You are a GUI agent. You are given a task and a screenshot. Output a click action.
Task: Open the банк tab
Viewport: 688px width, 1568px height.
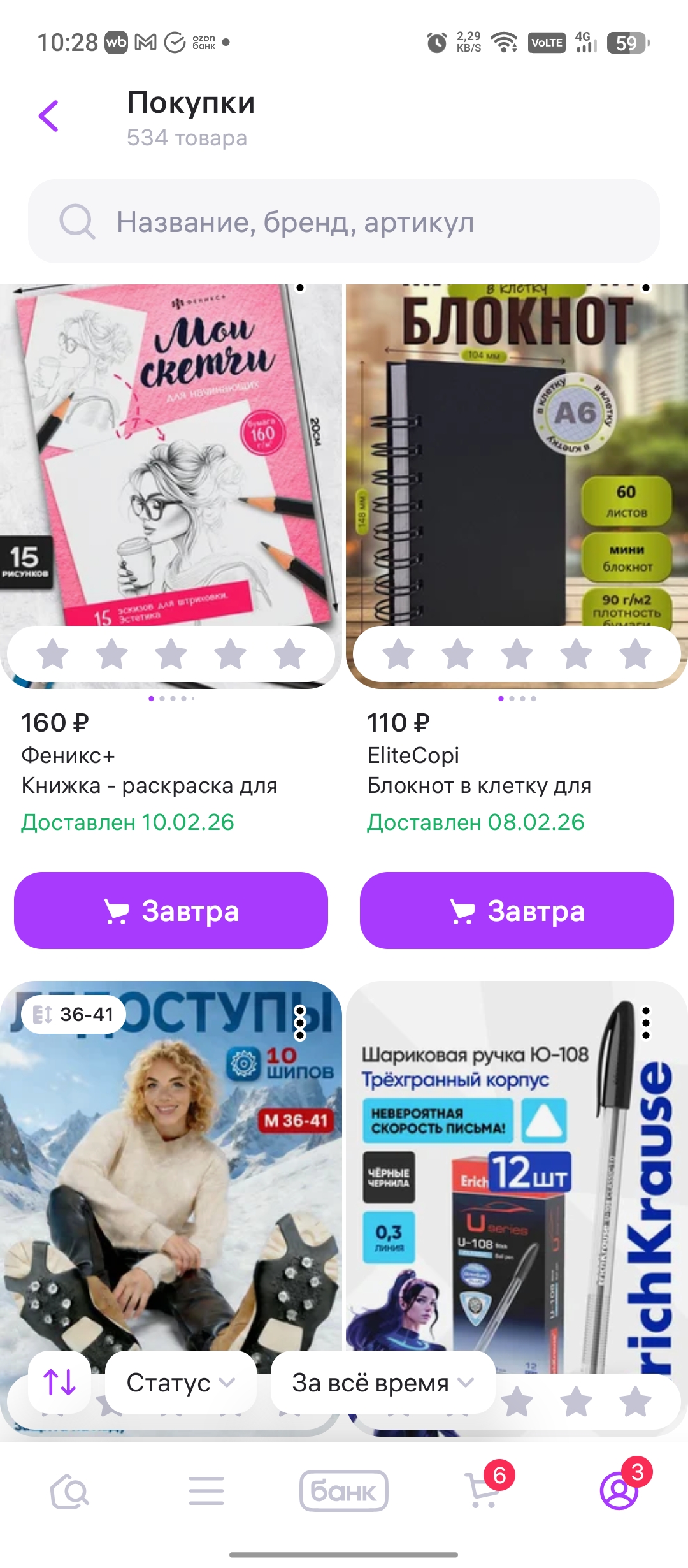pyautogui.click(x=344, y=1492)
